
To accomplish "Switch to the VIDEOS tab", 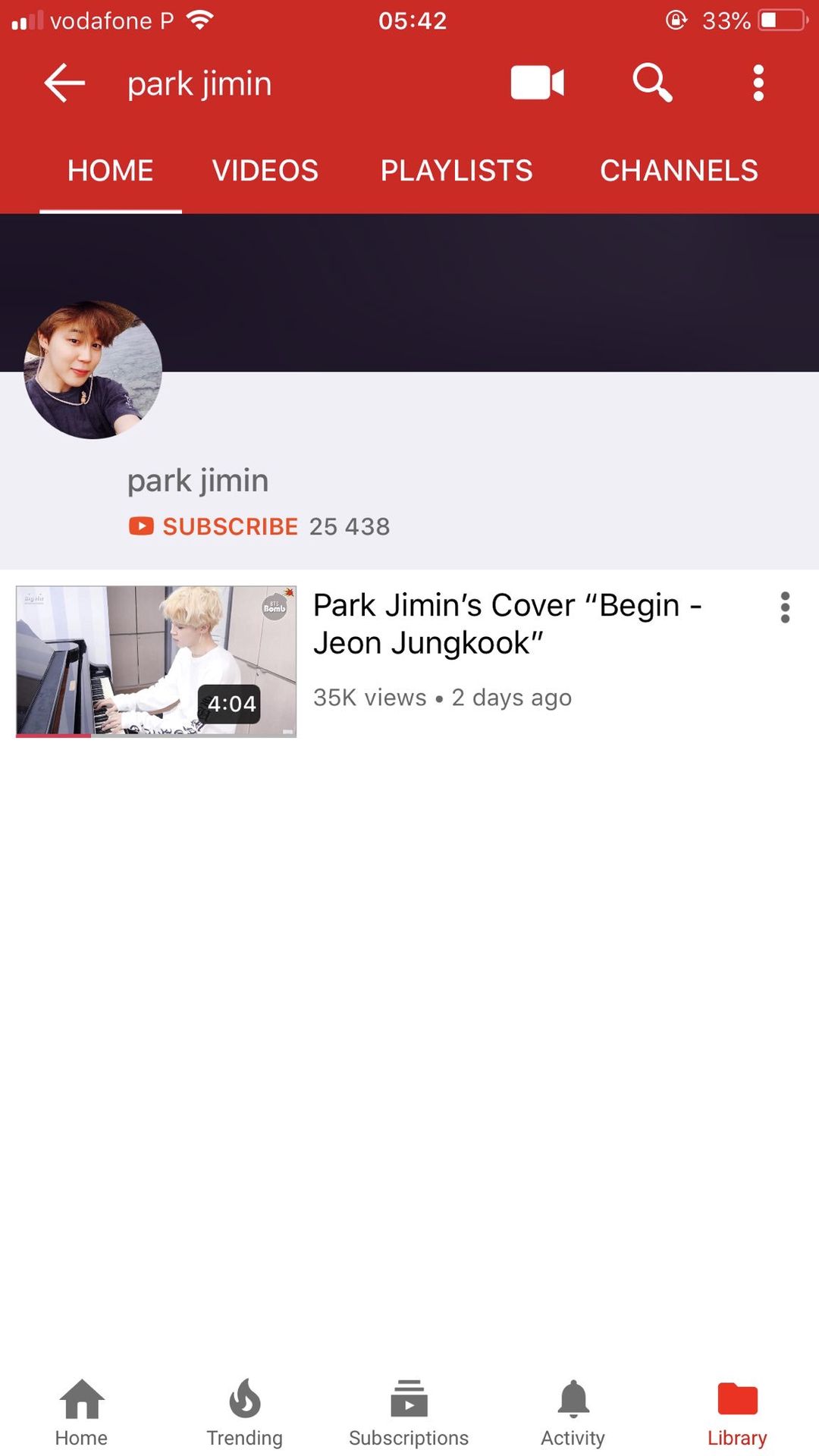I will coord(265,171).
